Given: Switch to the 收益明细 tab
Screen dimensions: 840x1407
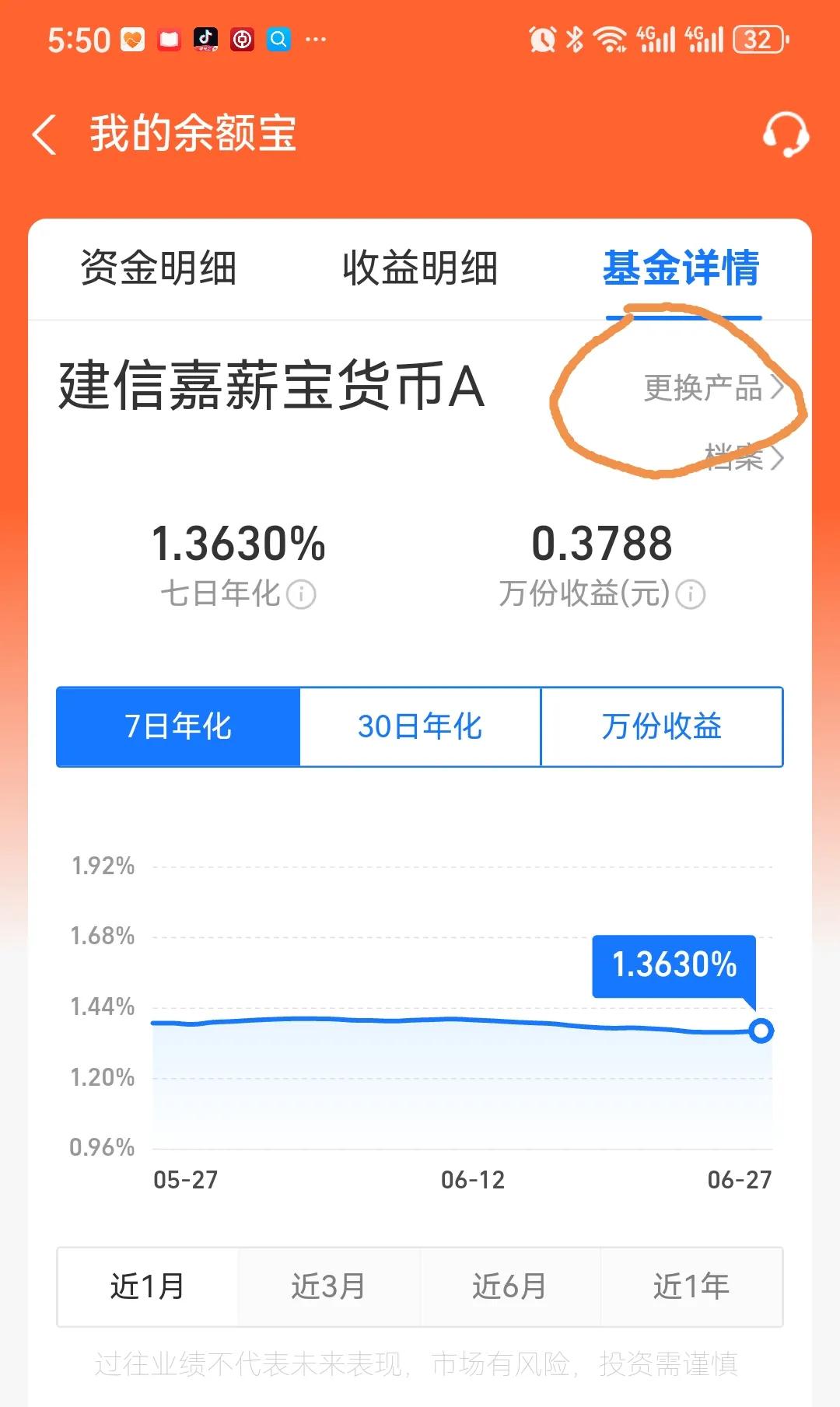Looking at the screenshot, I should point(419,268).
